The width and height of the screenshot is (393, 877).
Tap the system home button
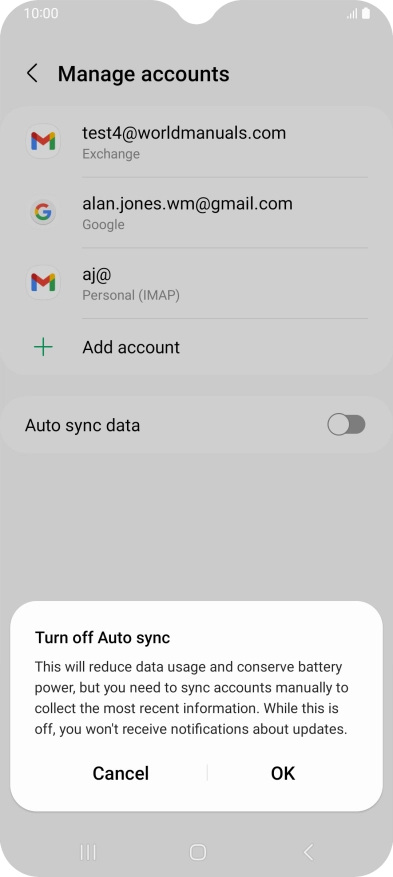pos(197,852)
